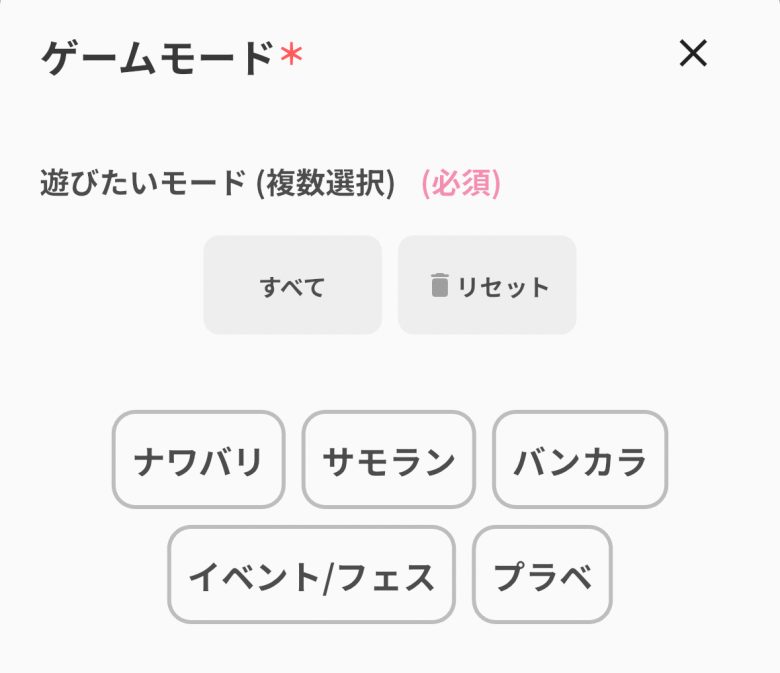Pick the バンカラ mode chip

[x=580, y=460]
